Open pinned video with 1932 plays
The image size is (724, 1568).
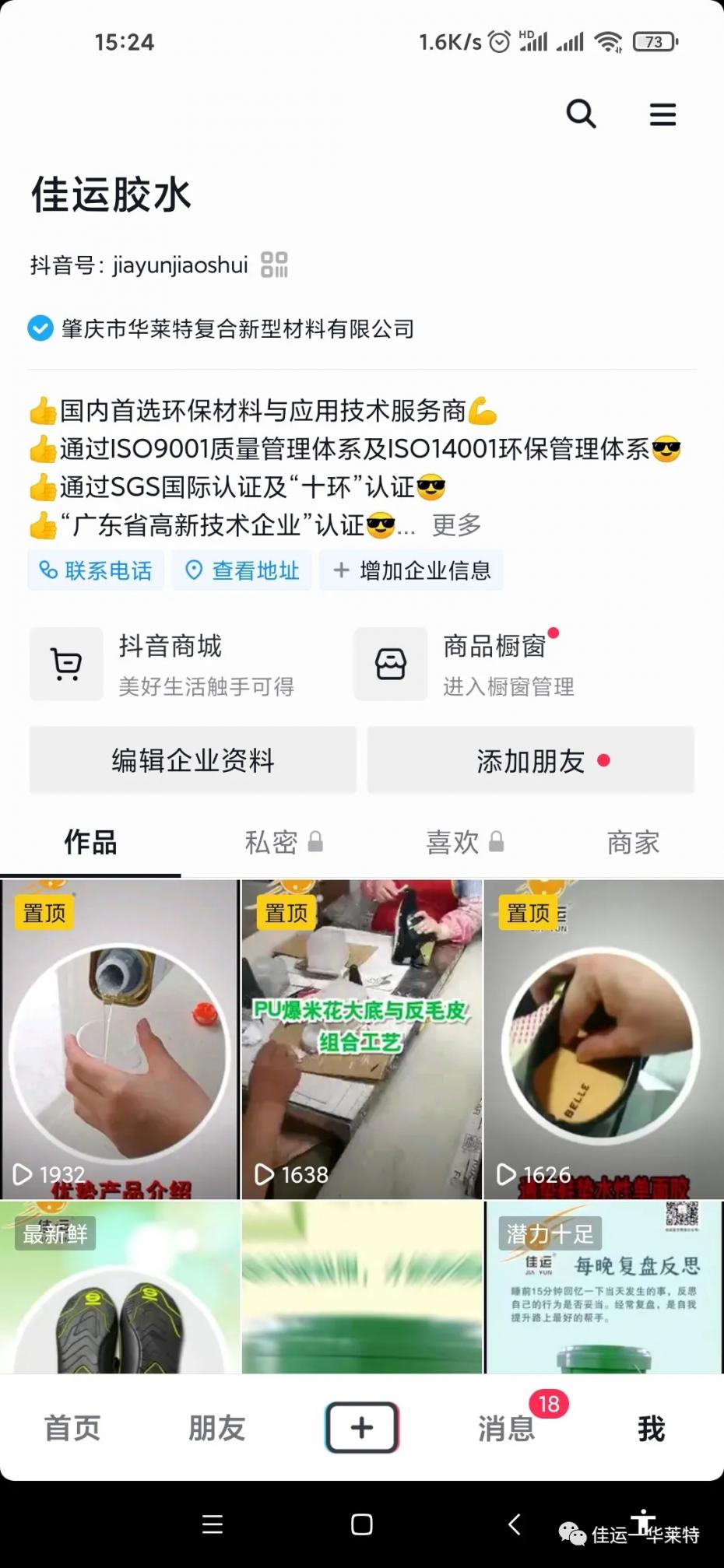pyautogui.click(x=120, y=1040)
